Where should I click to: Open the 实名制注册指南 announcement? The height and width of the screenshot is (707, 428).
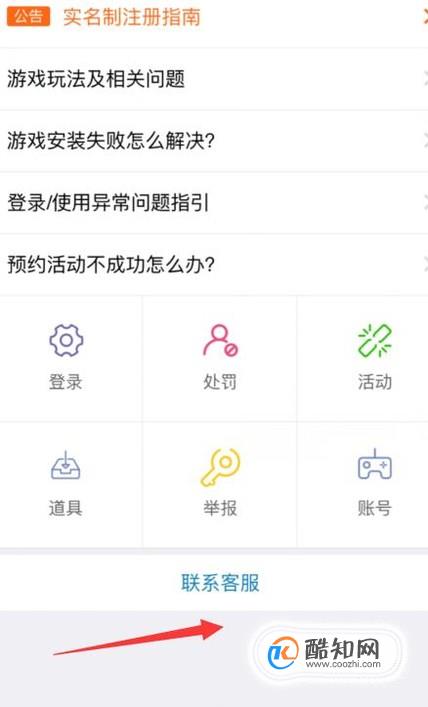pyautogui.click(x=214, y=18)
